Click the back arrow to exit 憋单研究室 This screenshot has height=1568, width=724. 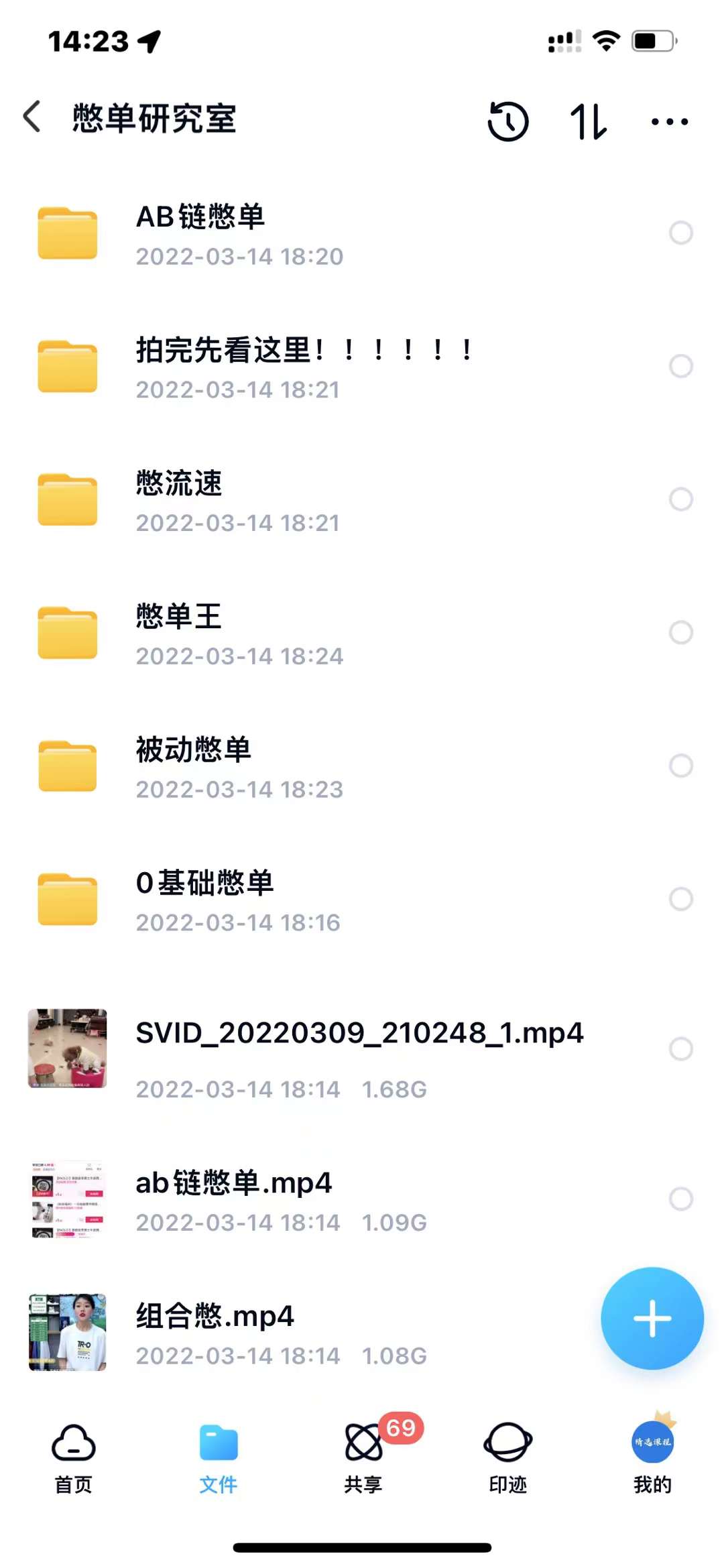32,117
